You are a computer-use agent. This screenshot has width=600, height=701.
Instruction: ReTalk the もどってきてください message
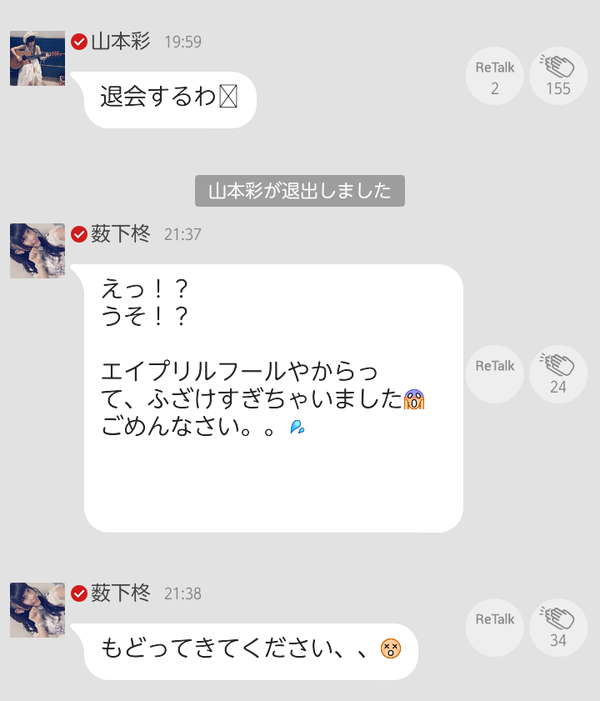tap(495, 628)
